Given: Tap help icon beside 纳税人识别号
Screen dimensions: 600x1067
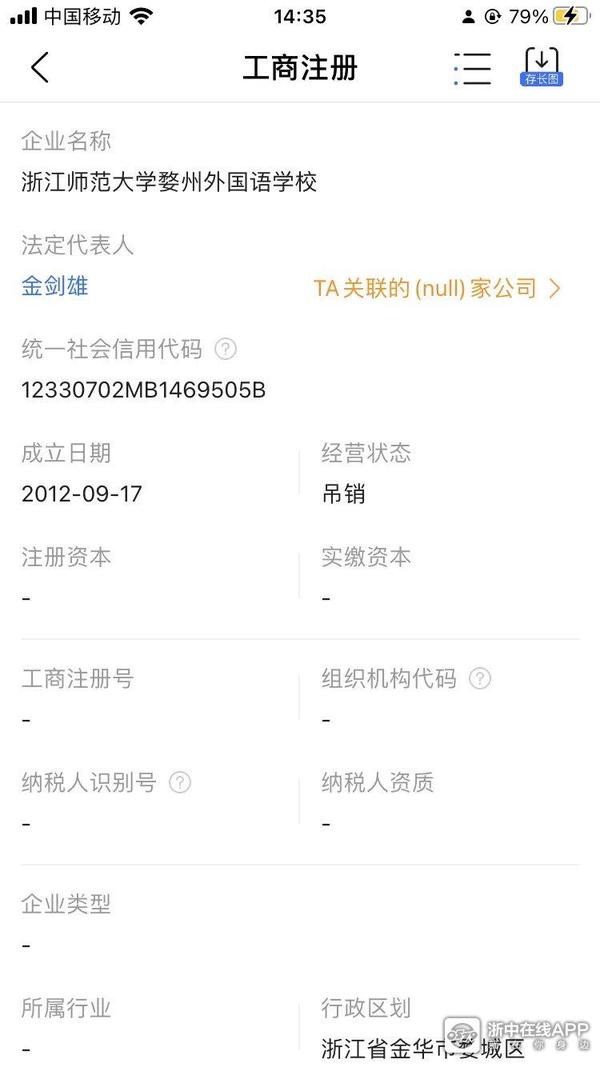Looking at the screenshot, I should click(180, 783).
